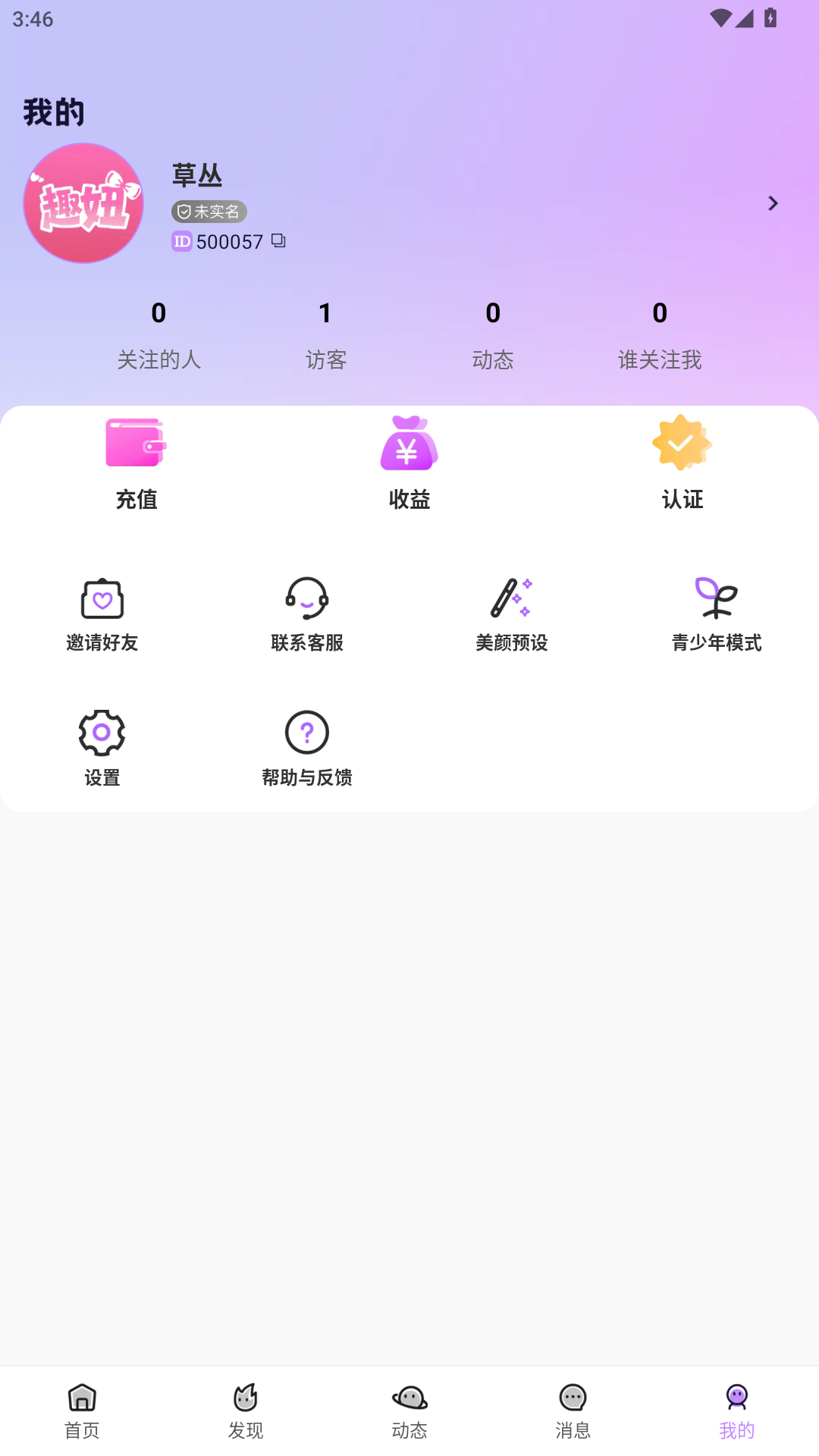The image size is (819, 1456).
Task: Switch to the 发现 discover tab
Action: pyautogui.click(x=245, y=1410)
